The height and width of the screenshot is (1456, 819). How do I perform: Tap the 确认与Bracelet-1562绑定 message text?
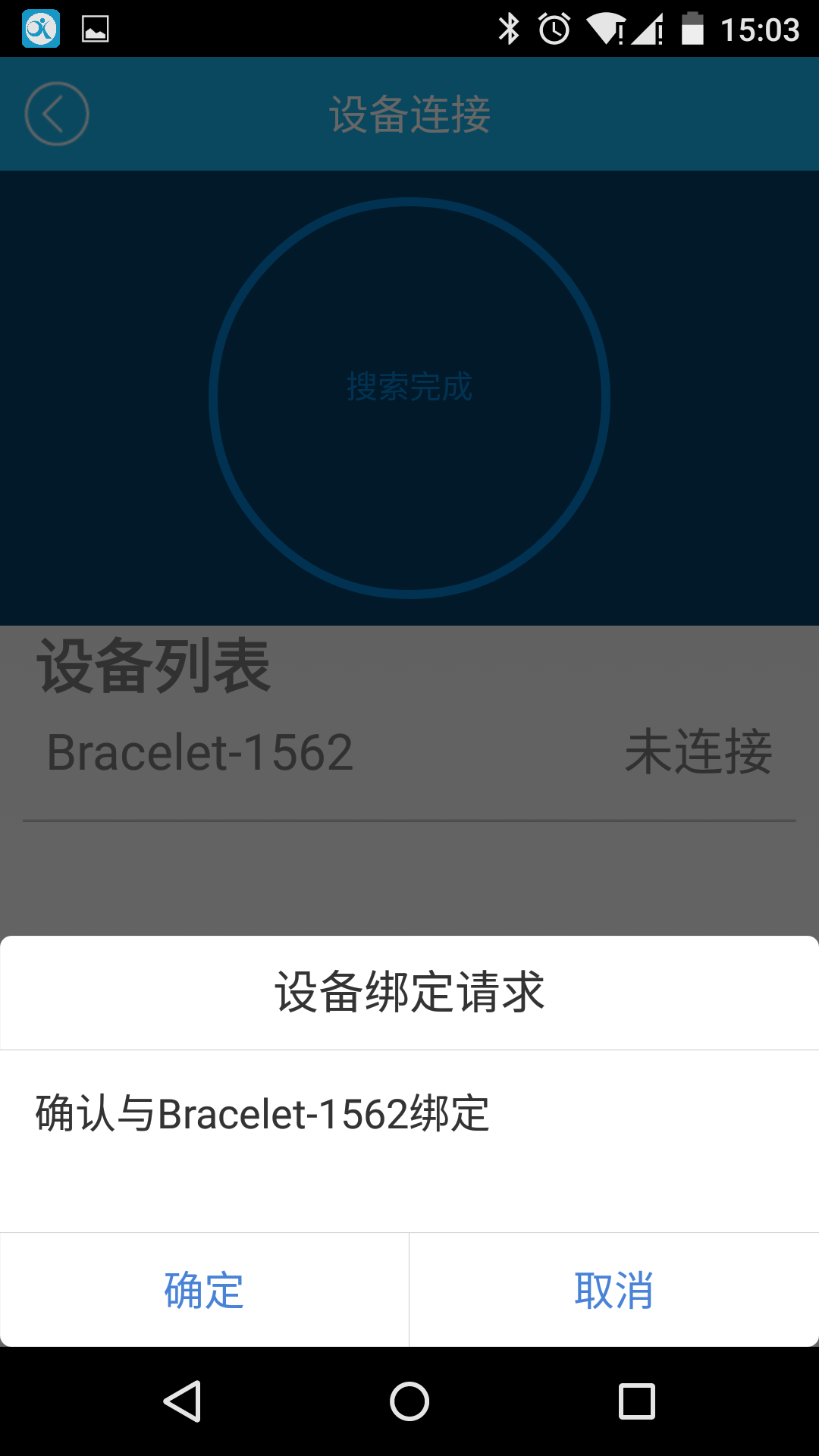261,1112
